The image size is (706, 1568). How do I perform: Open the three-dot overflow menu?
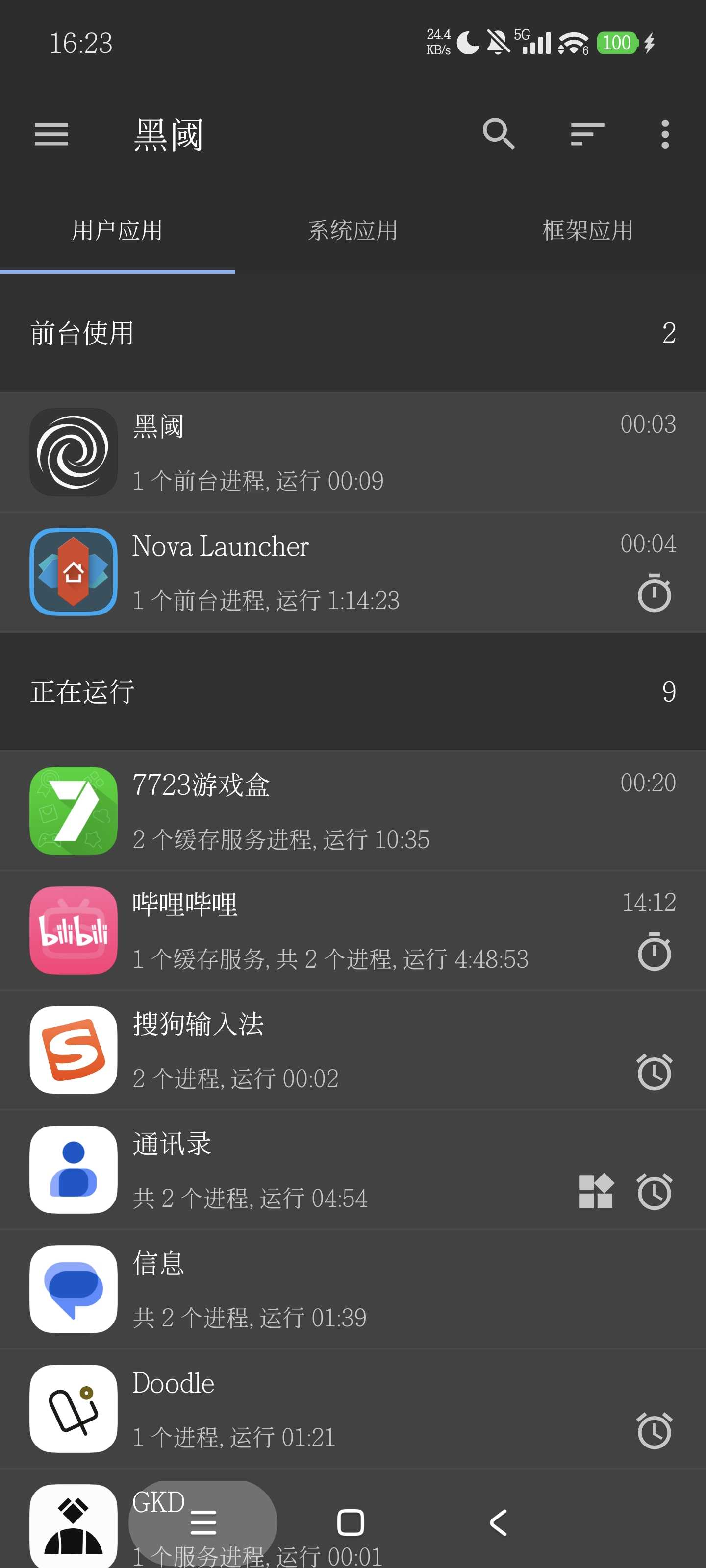(x=665, y=134)
